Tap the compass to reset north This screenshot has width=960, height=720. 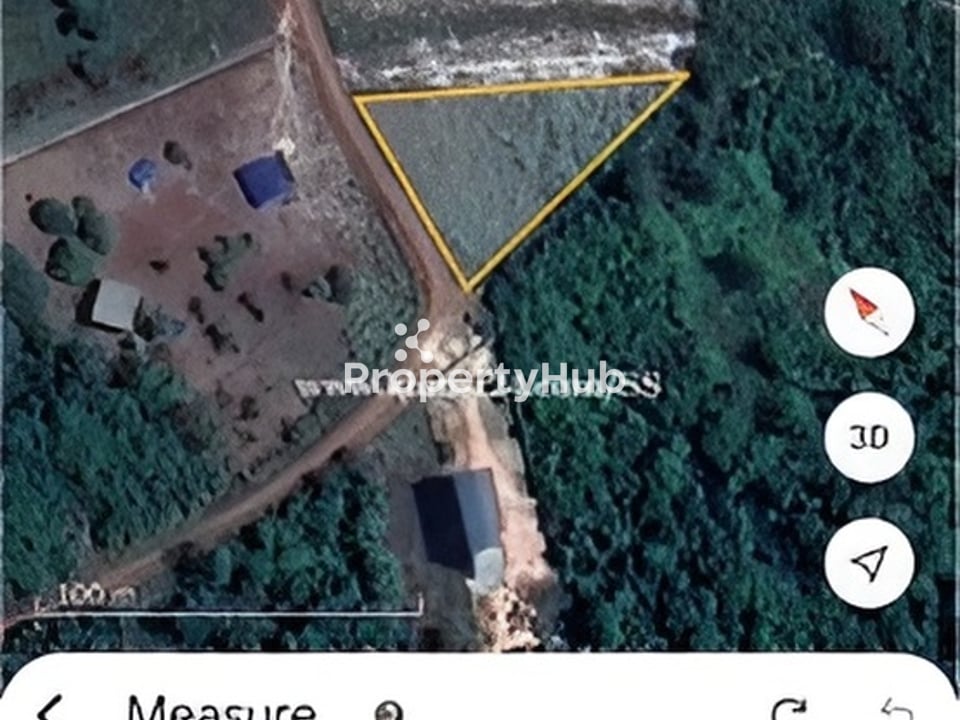pyautogui.click(x=869, y=312)
